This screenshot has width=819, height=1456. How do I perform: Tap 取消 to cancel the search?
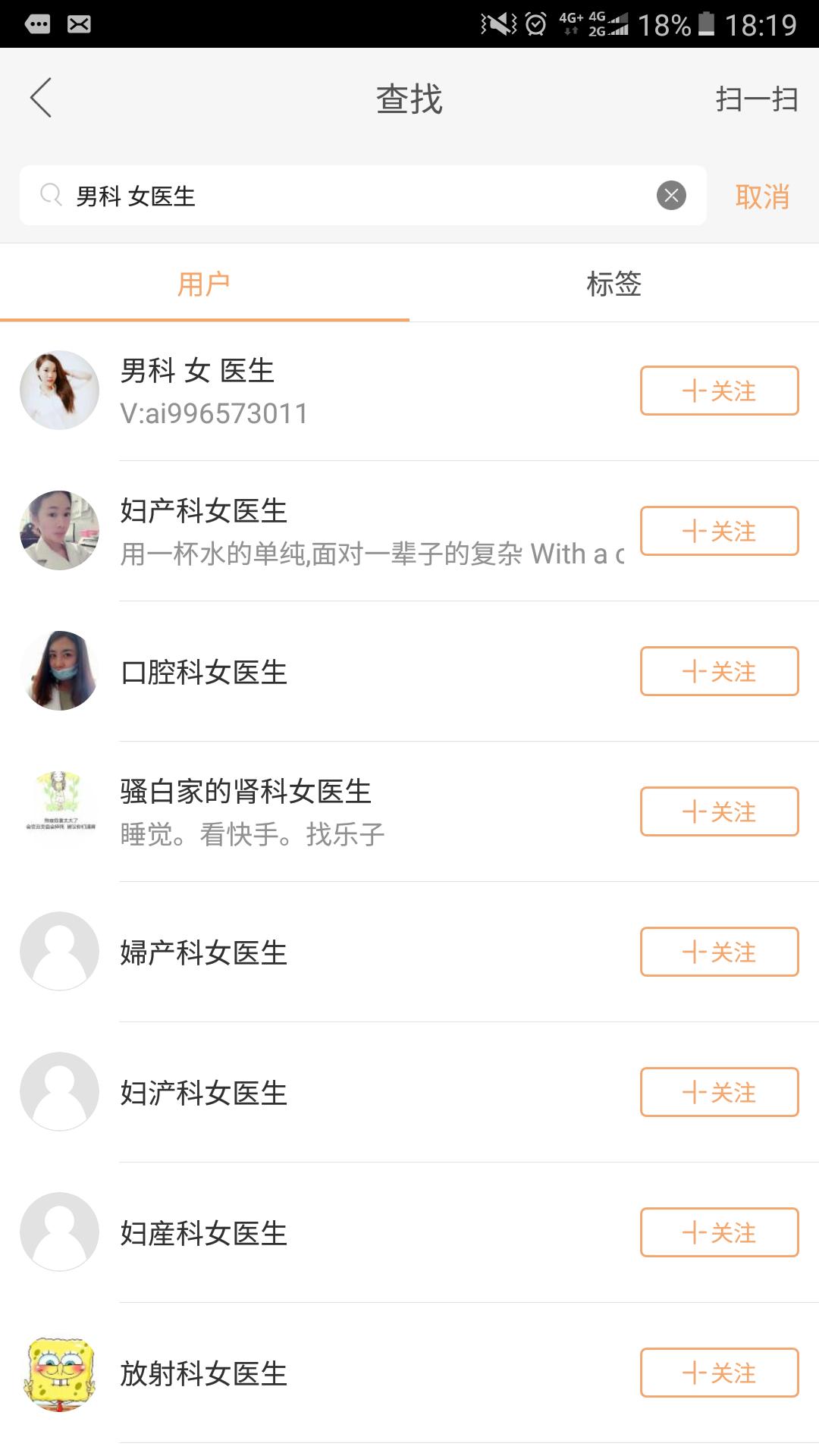point(764,196)
